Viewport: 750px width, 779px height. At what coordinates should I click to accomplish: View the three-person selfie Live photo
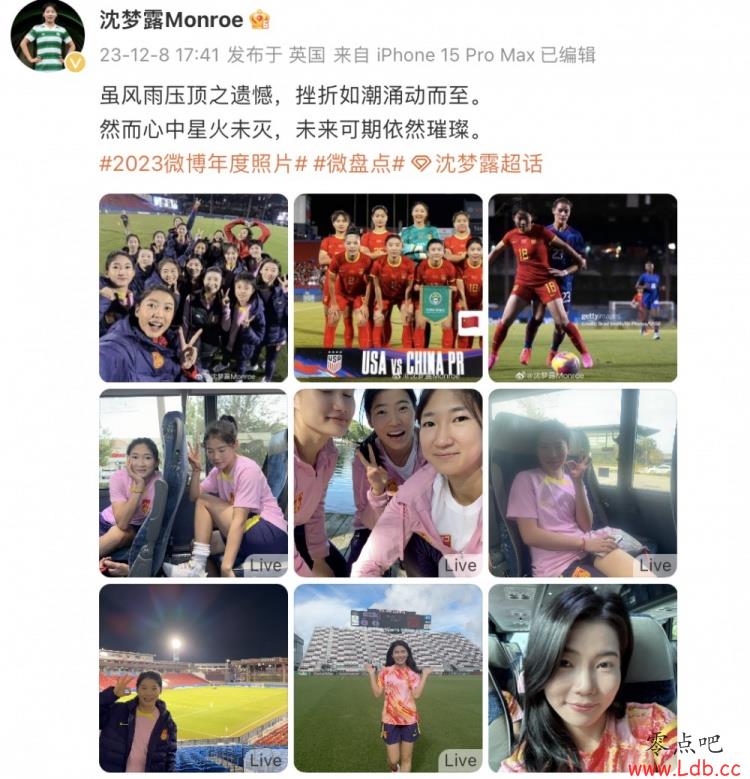click(388, 483)
